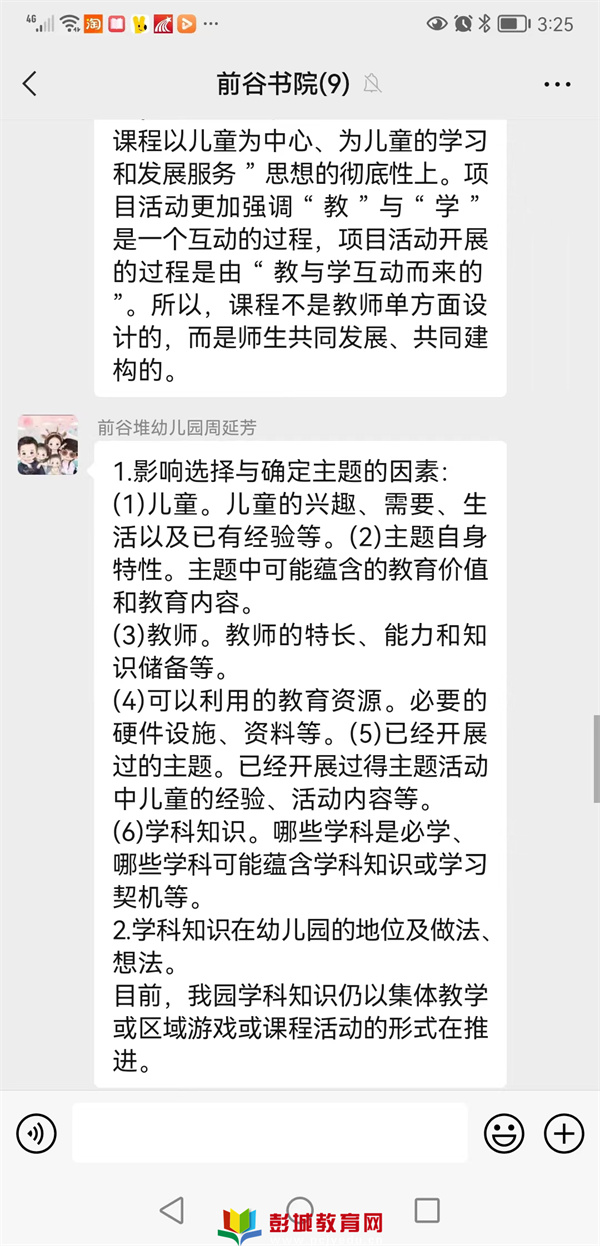The width and height of the screenshot is (600, 1246).
Task: Open the group chat overflow menu
Action: click(x=557, y=84)
